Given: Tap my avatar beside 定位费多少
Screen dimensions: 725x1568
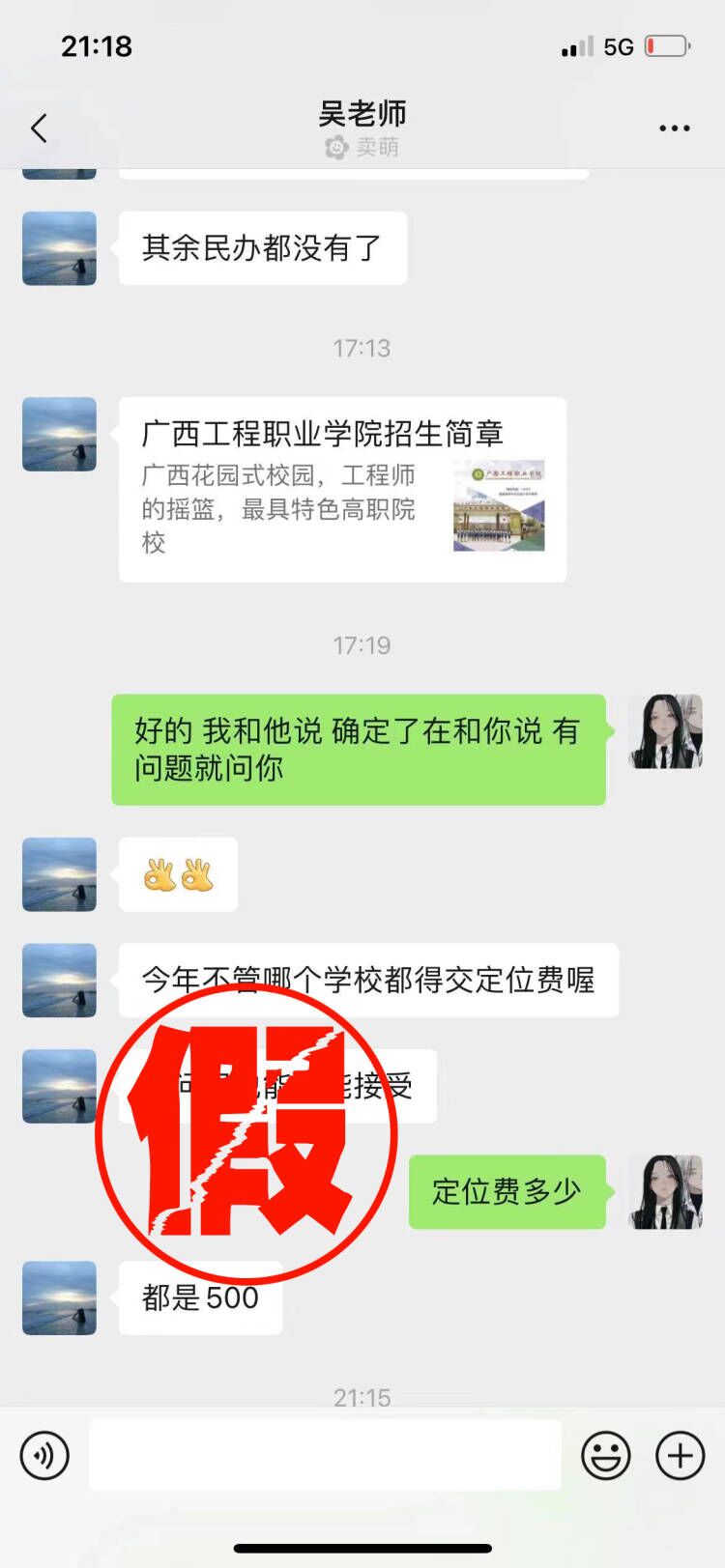Looking at the screenshot, I should [665, 1192].
